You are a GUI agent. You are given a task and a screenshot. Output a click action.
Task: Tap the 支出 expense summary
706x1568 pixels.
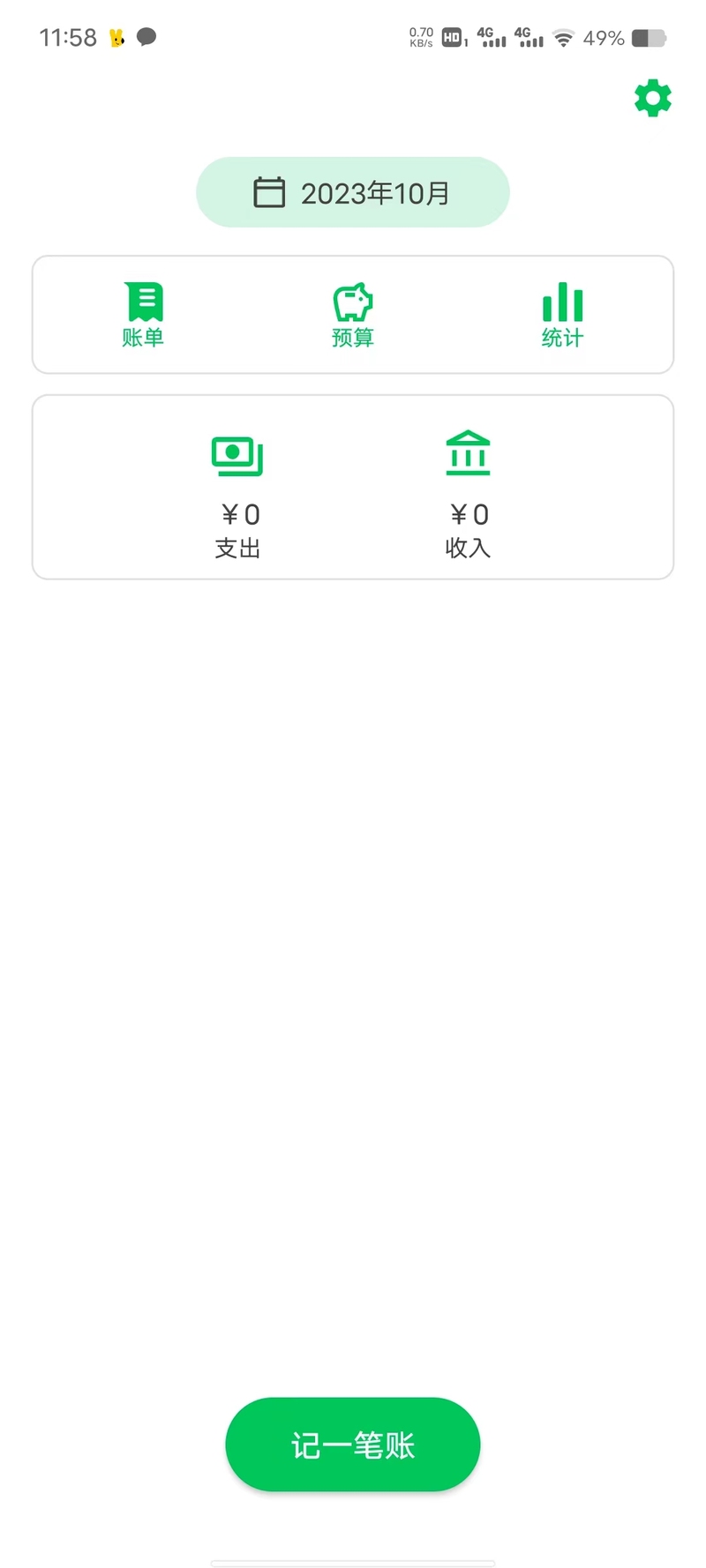(238, 495)
